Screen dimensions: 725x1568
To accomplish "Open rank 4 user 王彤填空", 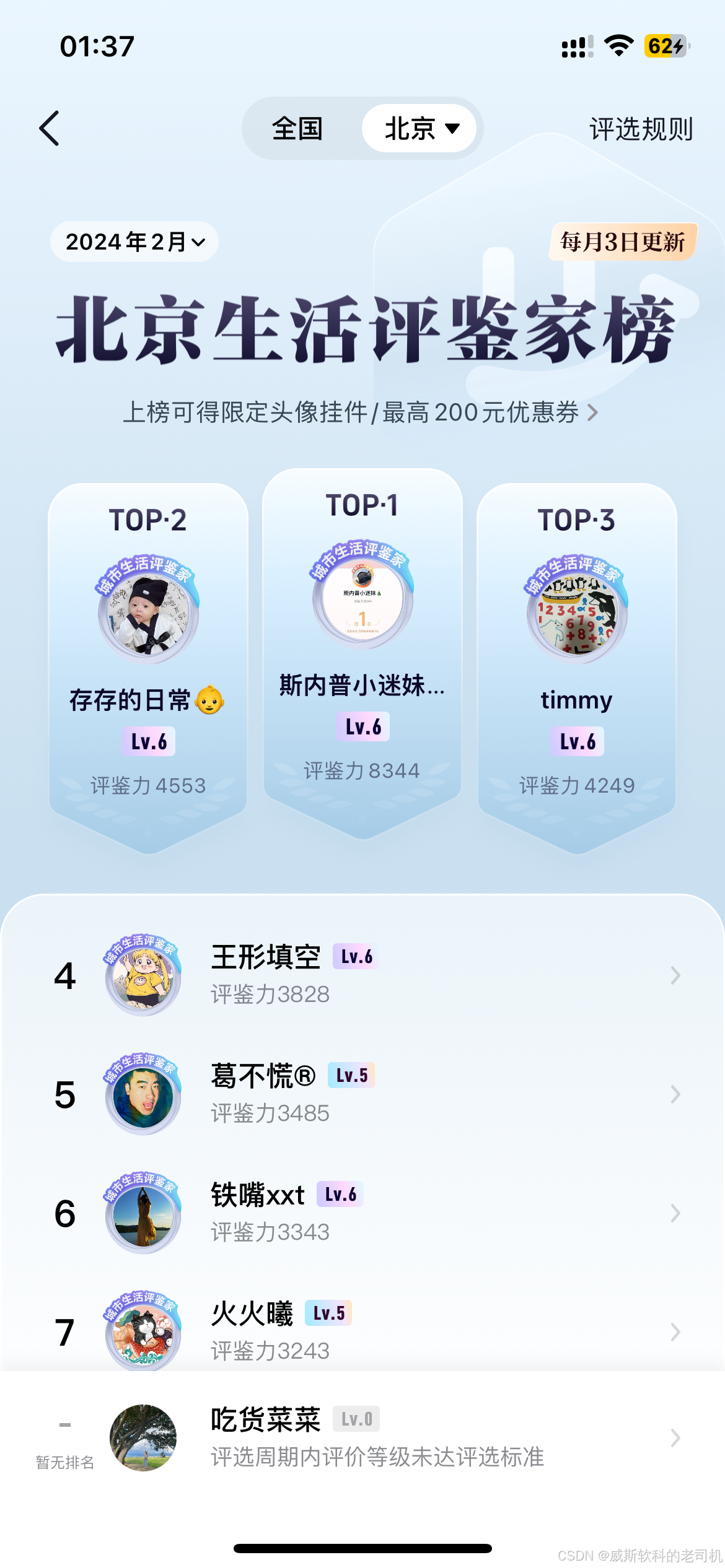I will (x=362, y=975).
